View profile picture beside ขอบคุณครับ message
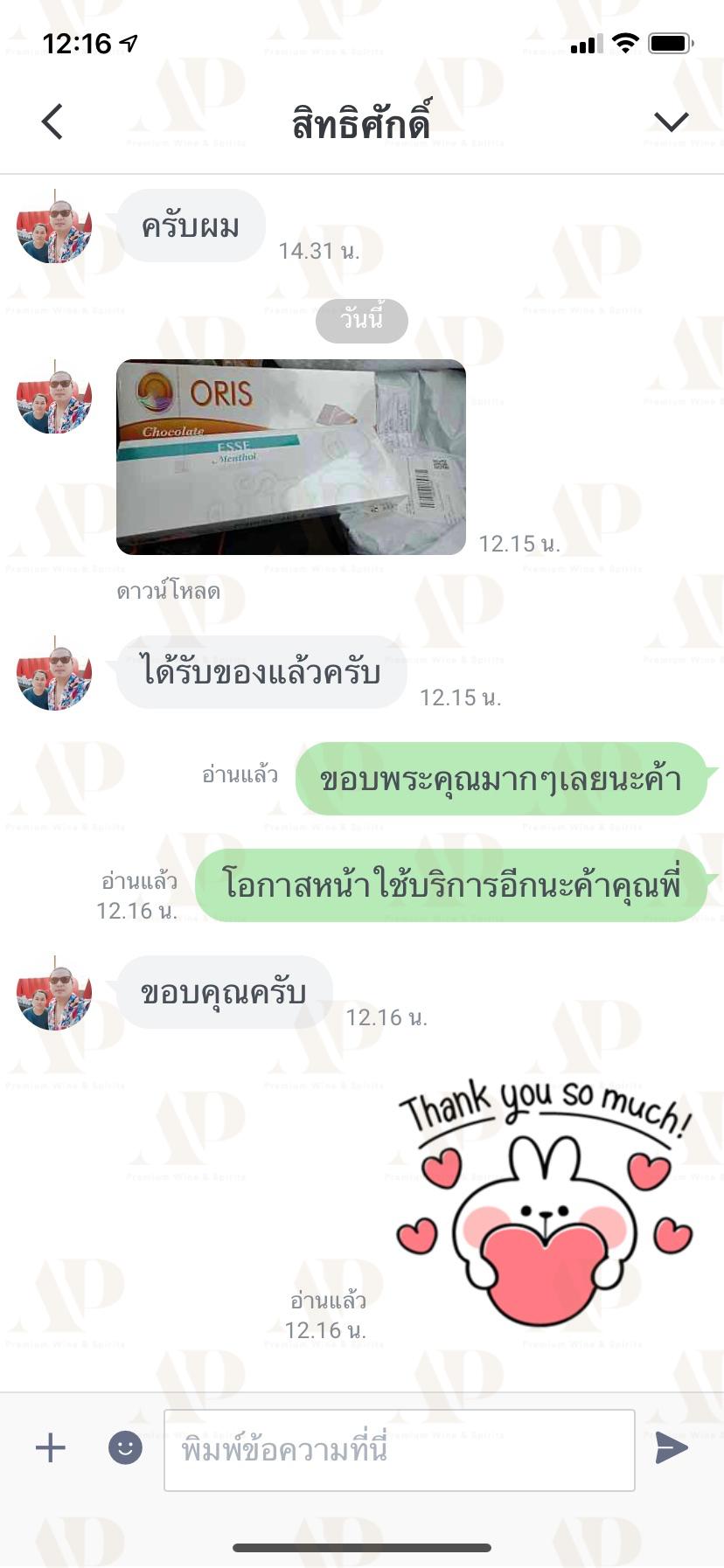The width and height of the screenshot is (724, 1568). pos(54,993)
